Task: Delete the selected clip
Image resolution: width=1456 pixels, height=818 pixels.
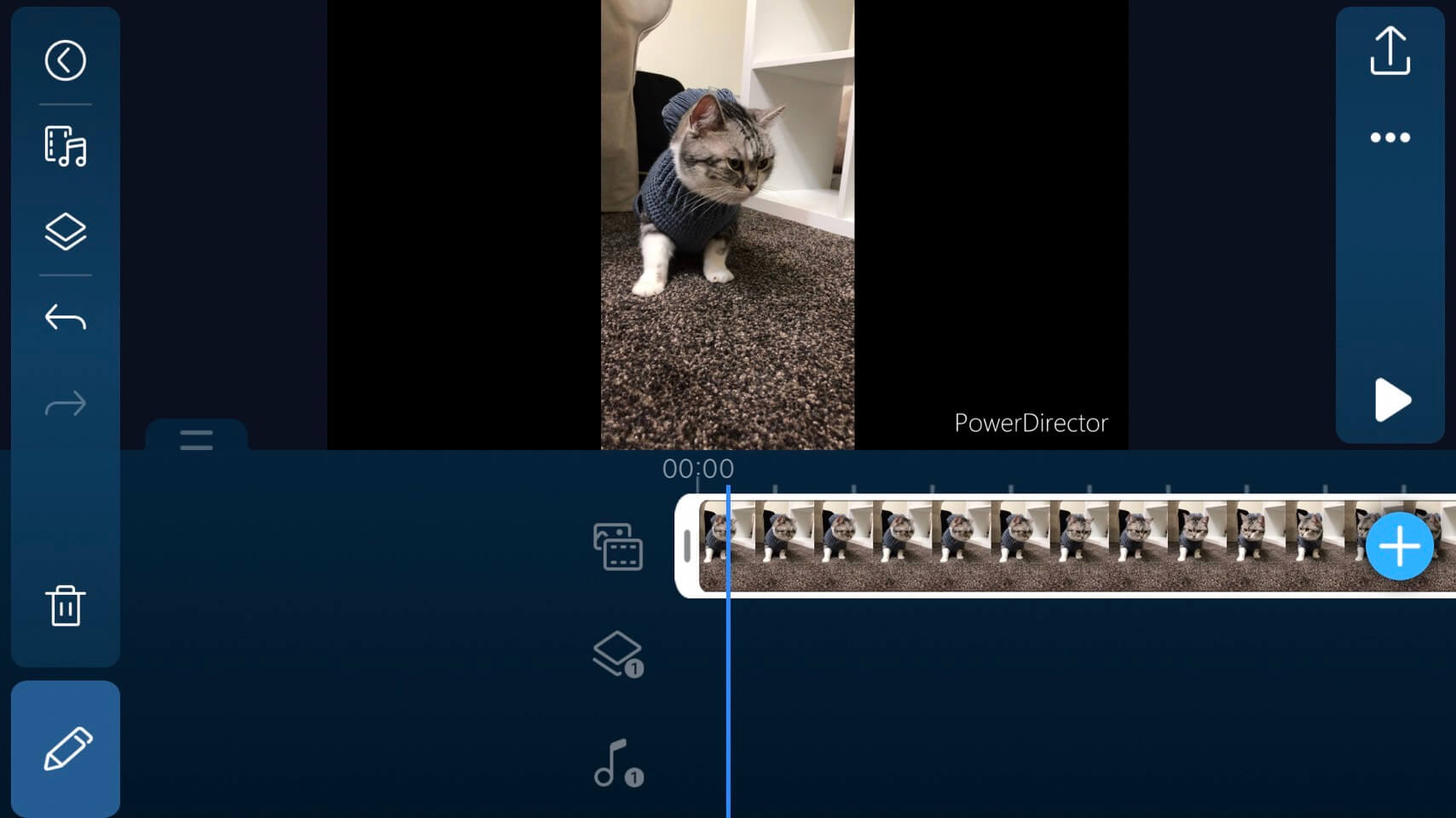Action: pyautogui.click(x=66, y=606)
